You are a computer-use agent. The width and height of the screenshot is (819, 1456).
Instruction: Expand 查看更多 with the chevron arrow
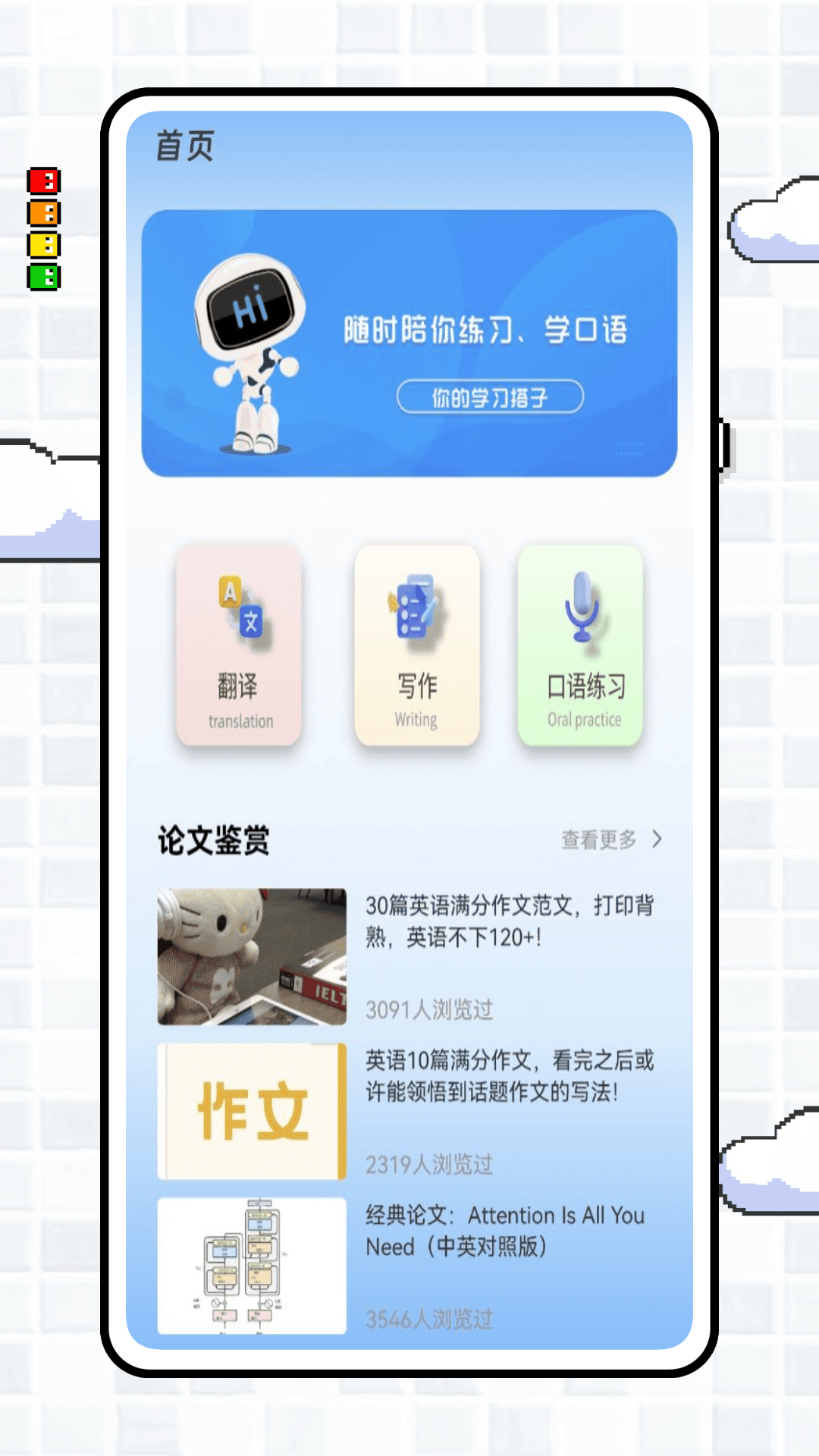[x=657, y=839]
